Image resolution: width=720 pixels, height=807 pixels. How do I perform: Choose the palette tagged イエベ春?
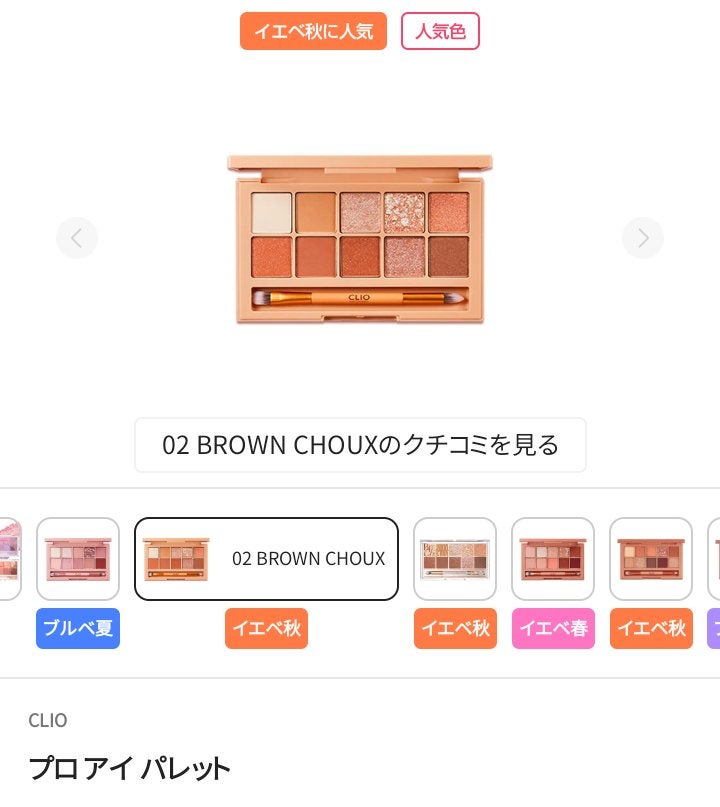click(553, 559)
